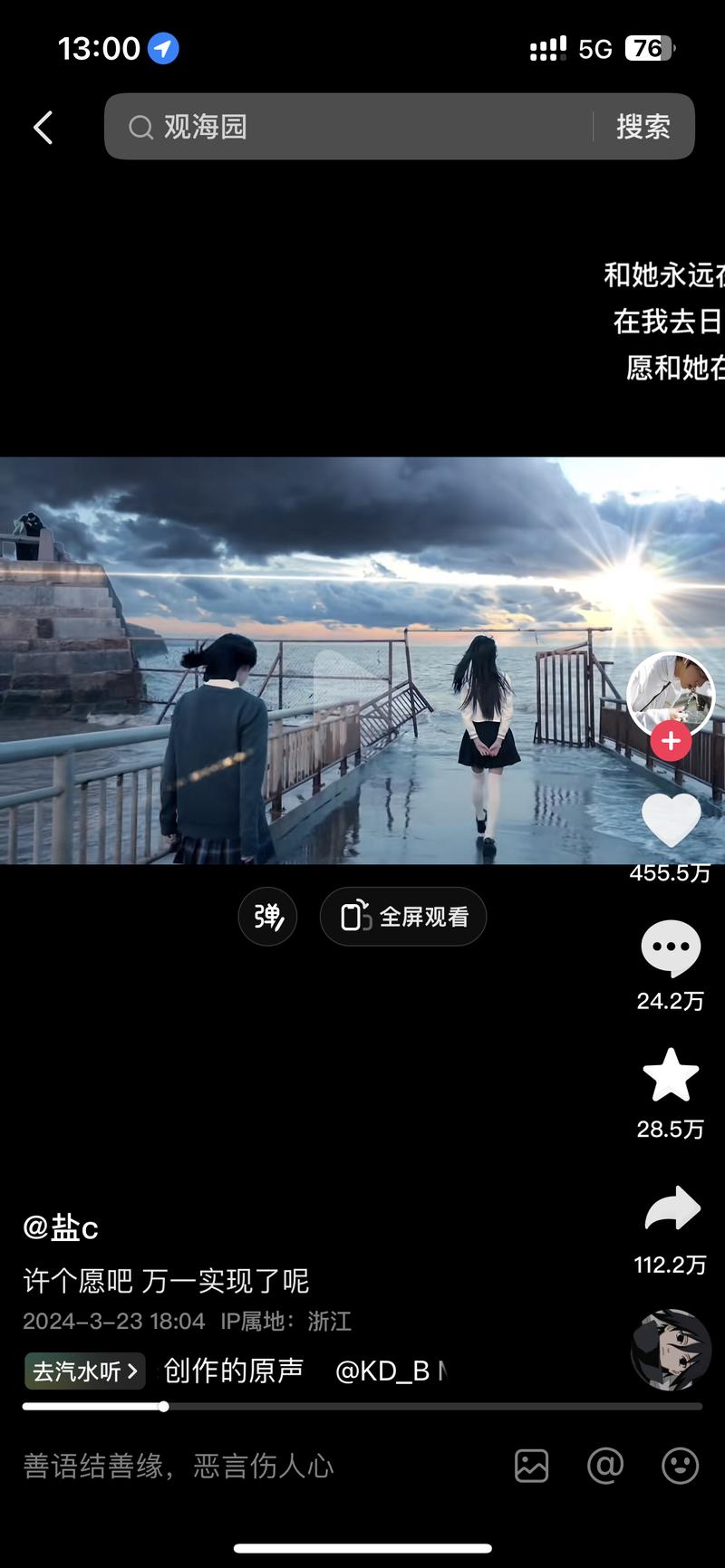Open the 观海园 search field
725x1568 pixels.
(x=353, y=127)
